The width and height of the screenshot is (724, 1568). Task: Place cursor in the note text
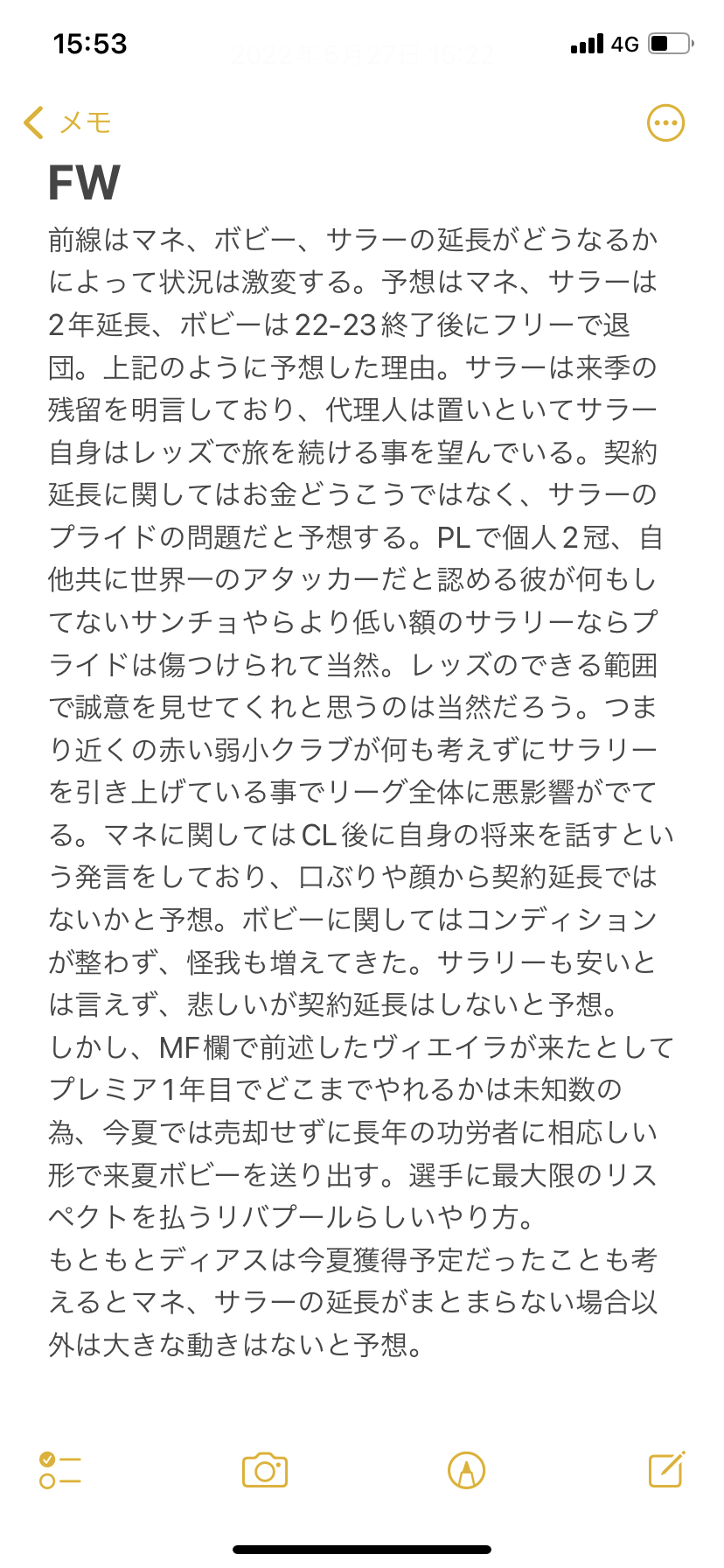360,787
